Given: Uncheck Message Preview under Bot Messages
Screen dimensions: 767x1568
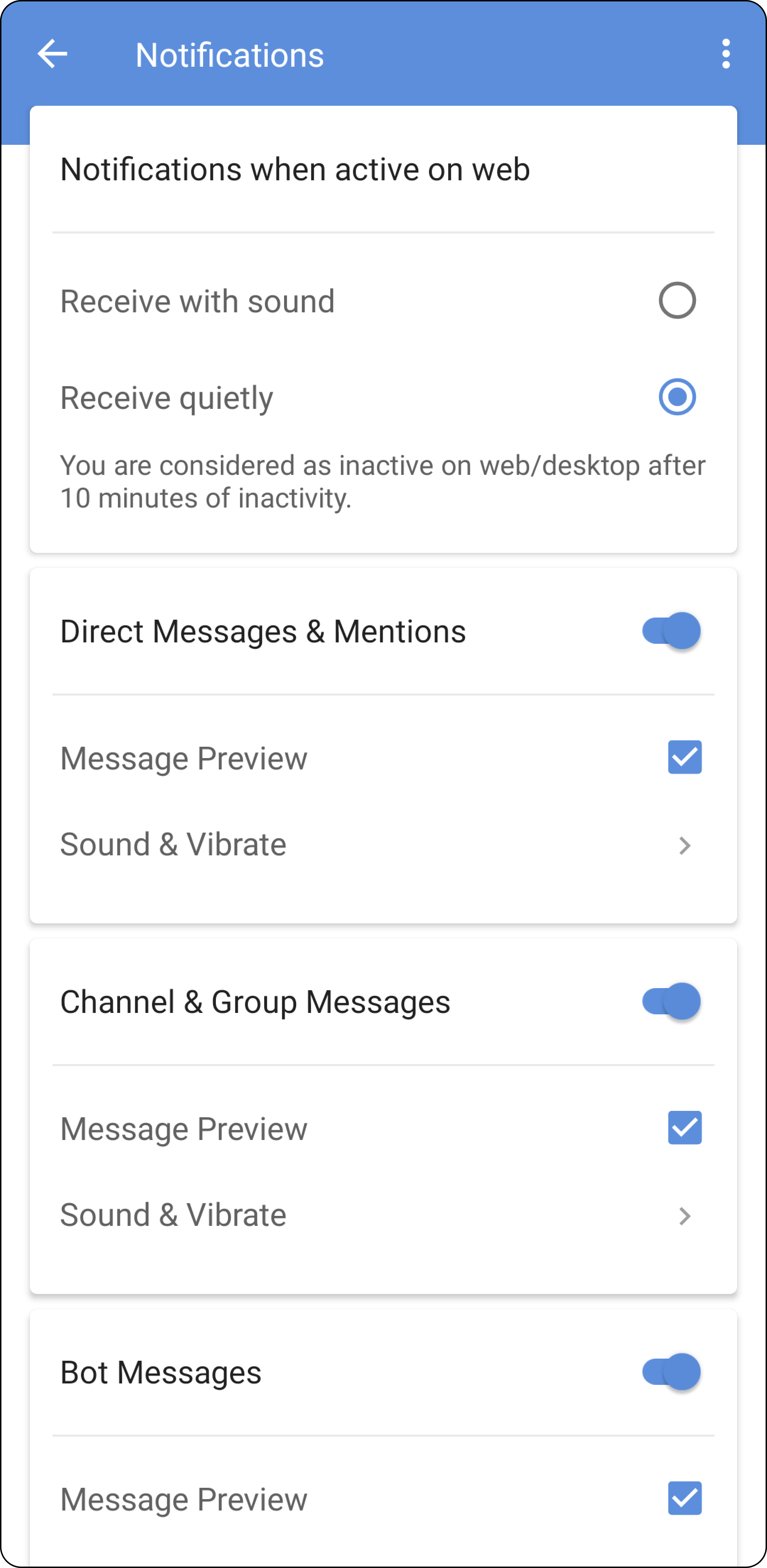Looking at the screenshot, I should pos(685,1498).
